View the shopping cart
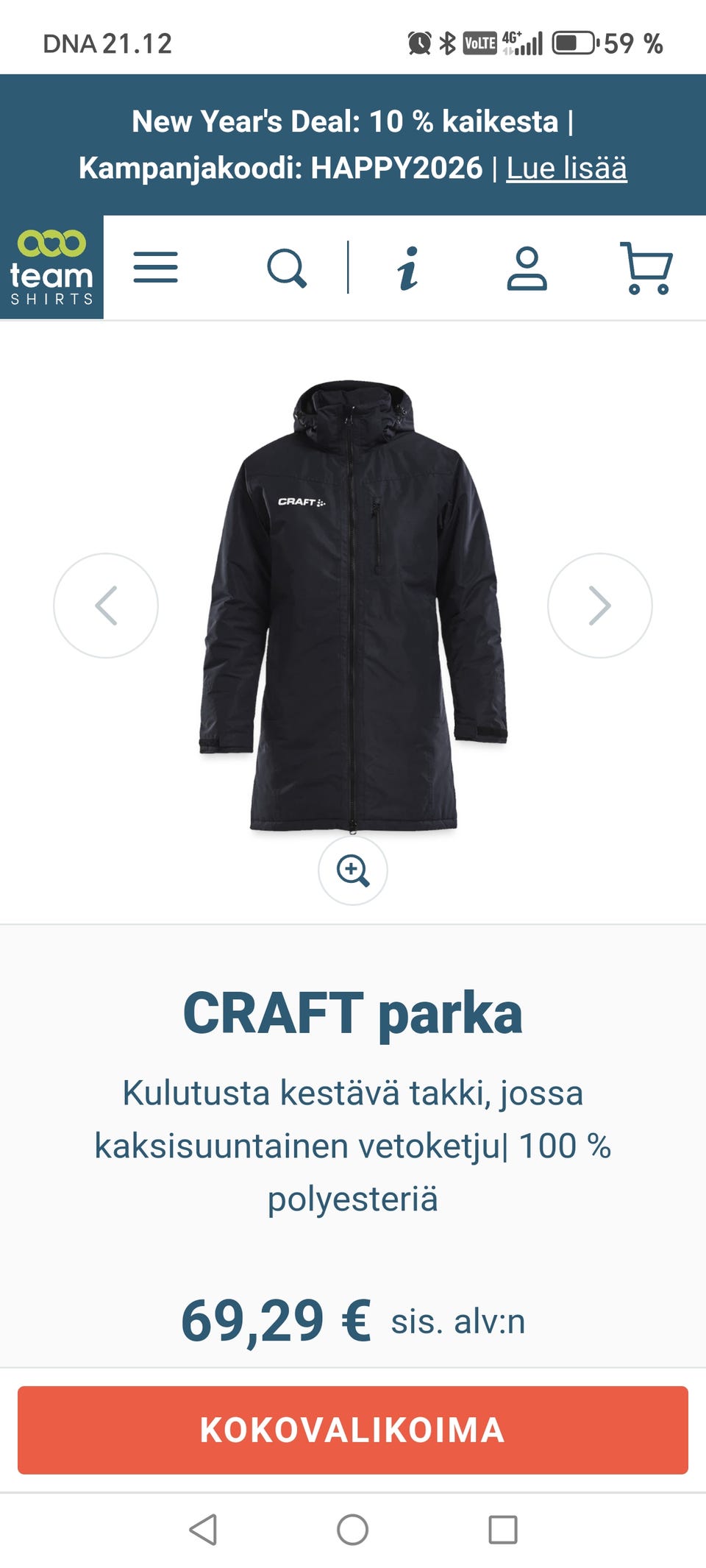706x1568 pixels. (646, 270)
